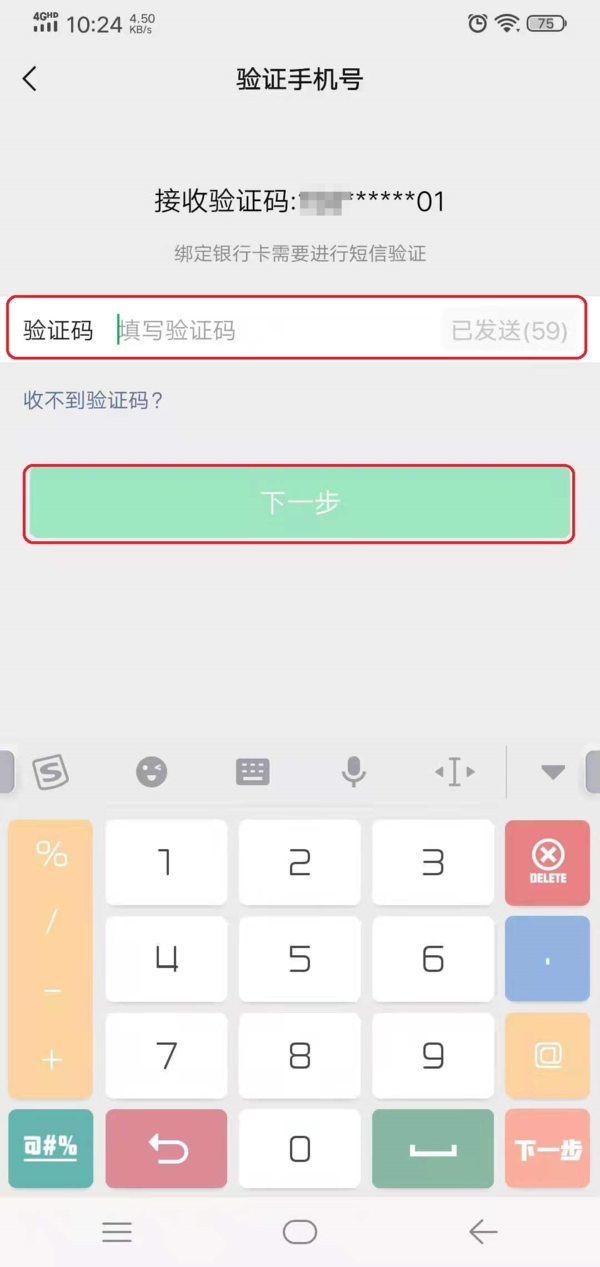Hit the red DELETE key
The height and width of the screenshot is (1267, 600).
547,862
